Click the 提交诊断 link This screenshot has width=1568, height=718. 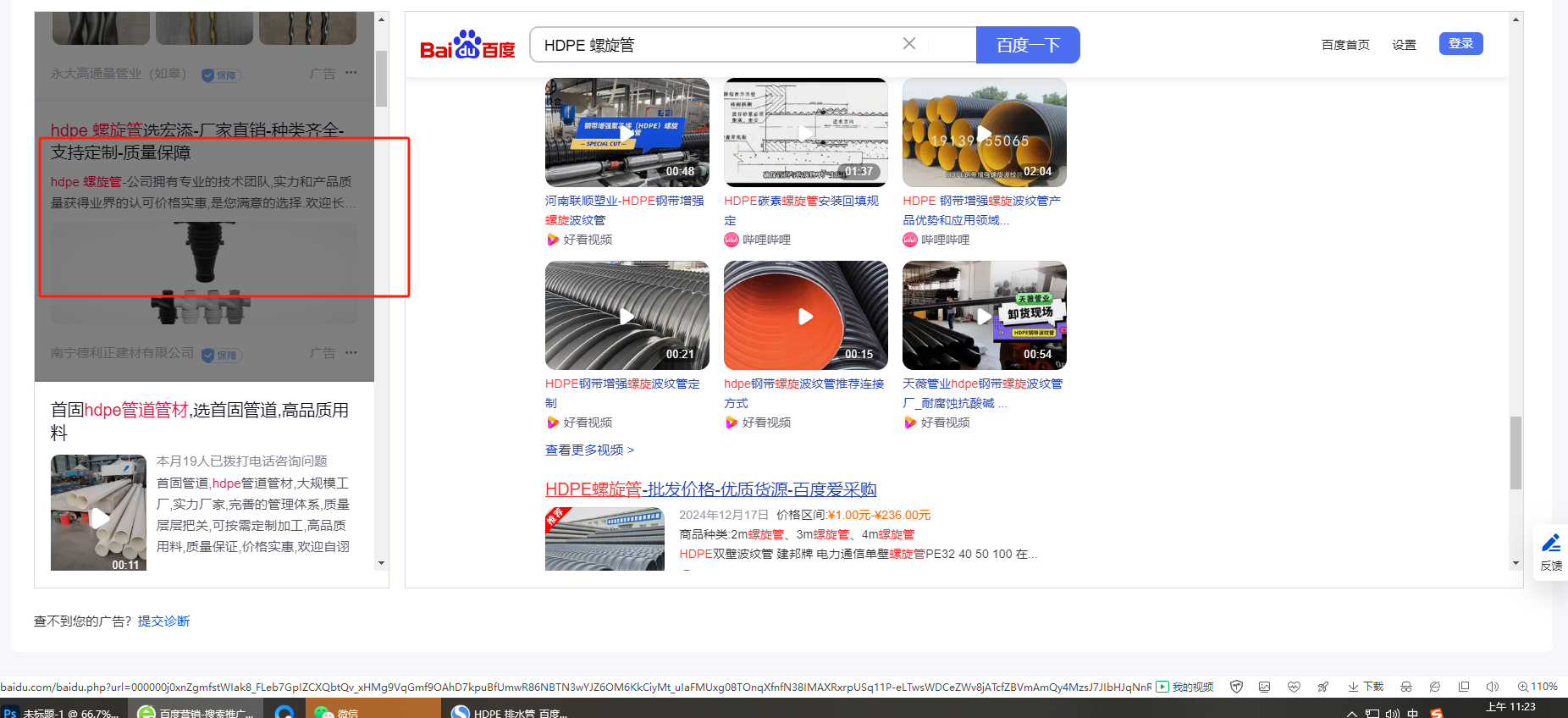tap(163, 621)
